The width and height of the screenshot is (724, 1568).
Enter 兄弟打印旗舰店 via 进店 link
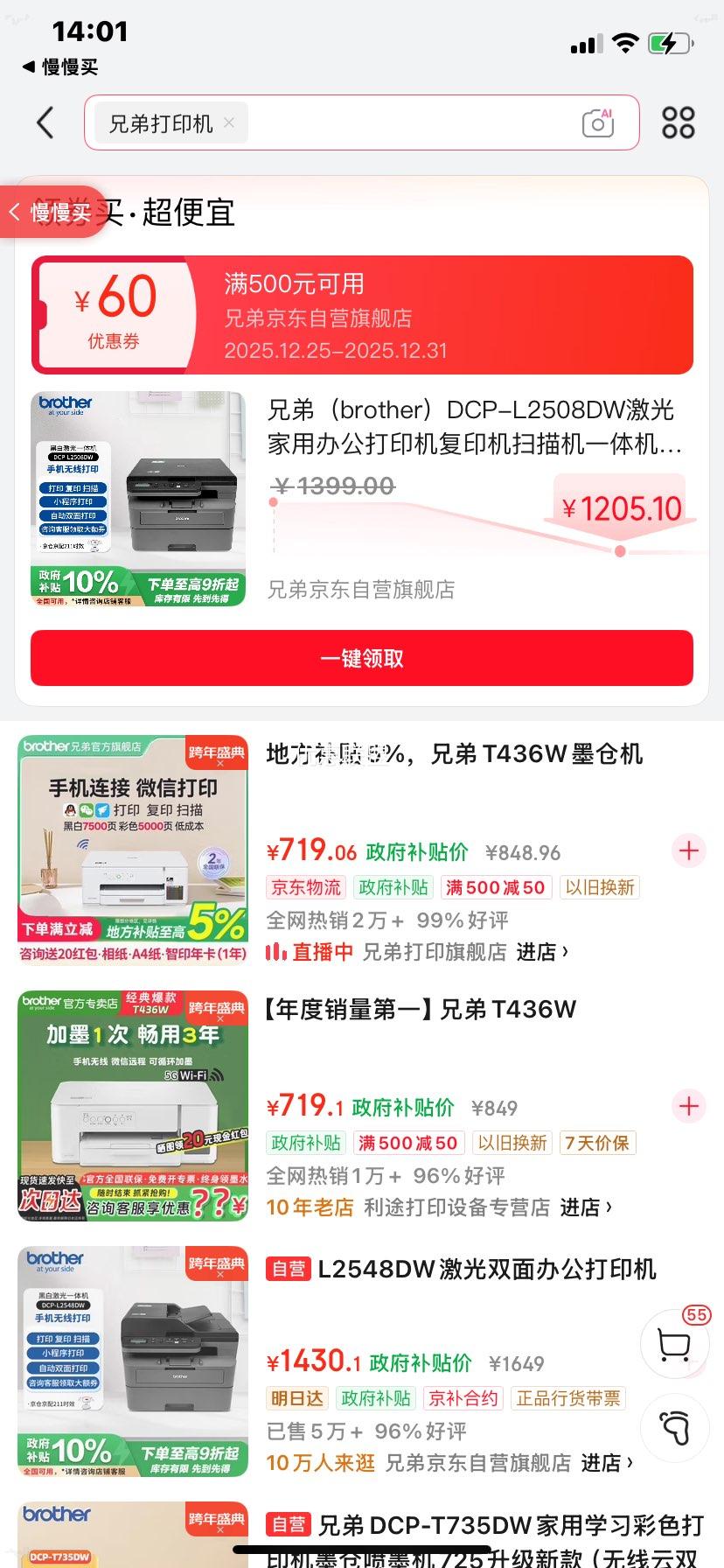[x=540, y=952]
